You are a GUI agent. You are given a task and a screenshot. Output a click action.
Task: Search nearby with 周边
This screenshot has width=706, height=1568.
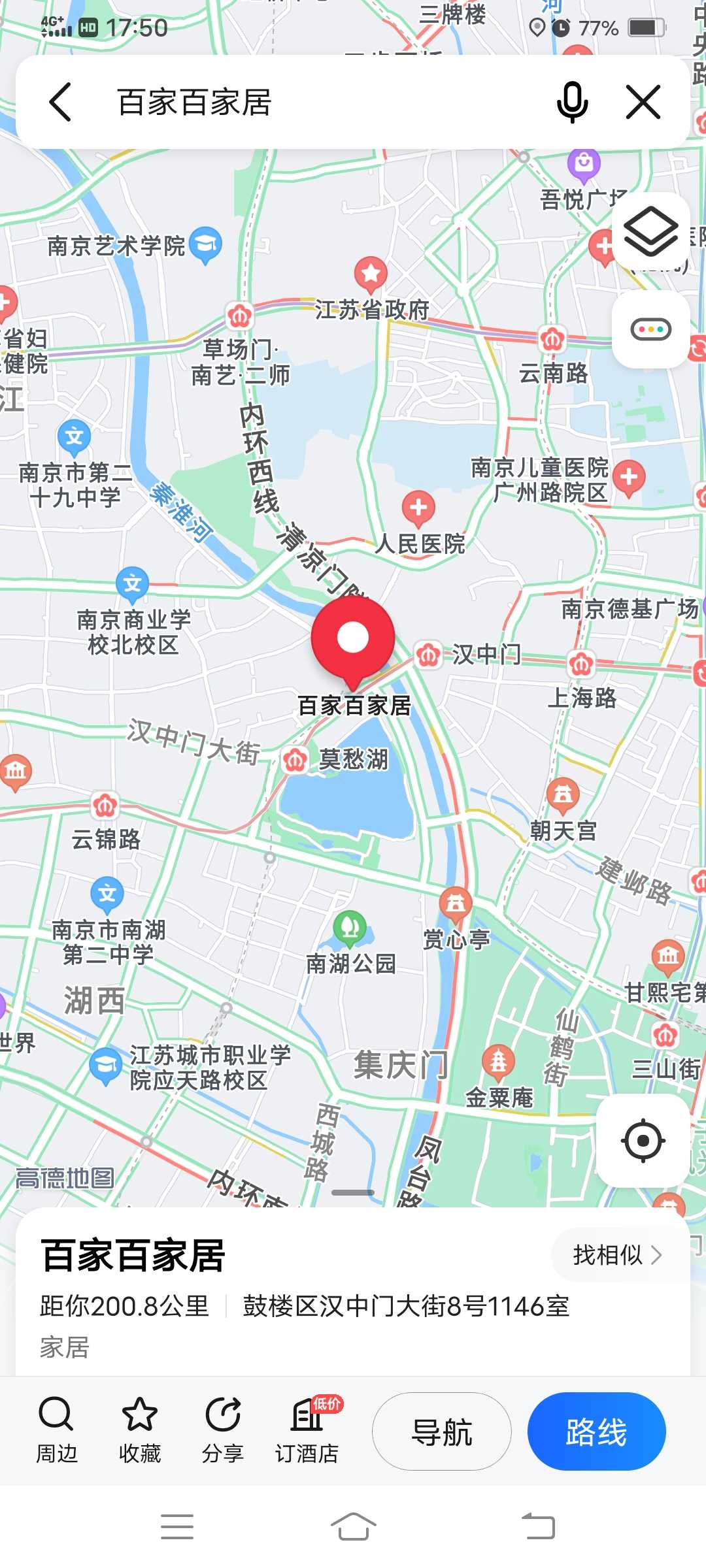tap(56, 1431)
